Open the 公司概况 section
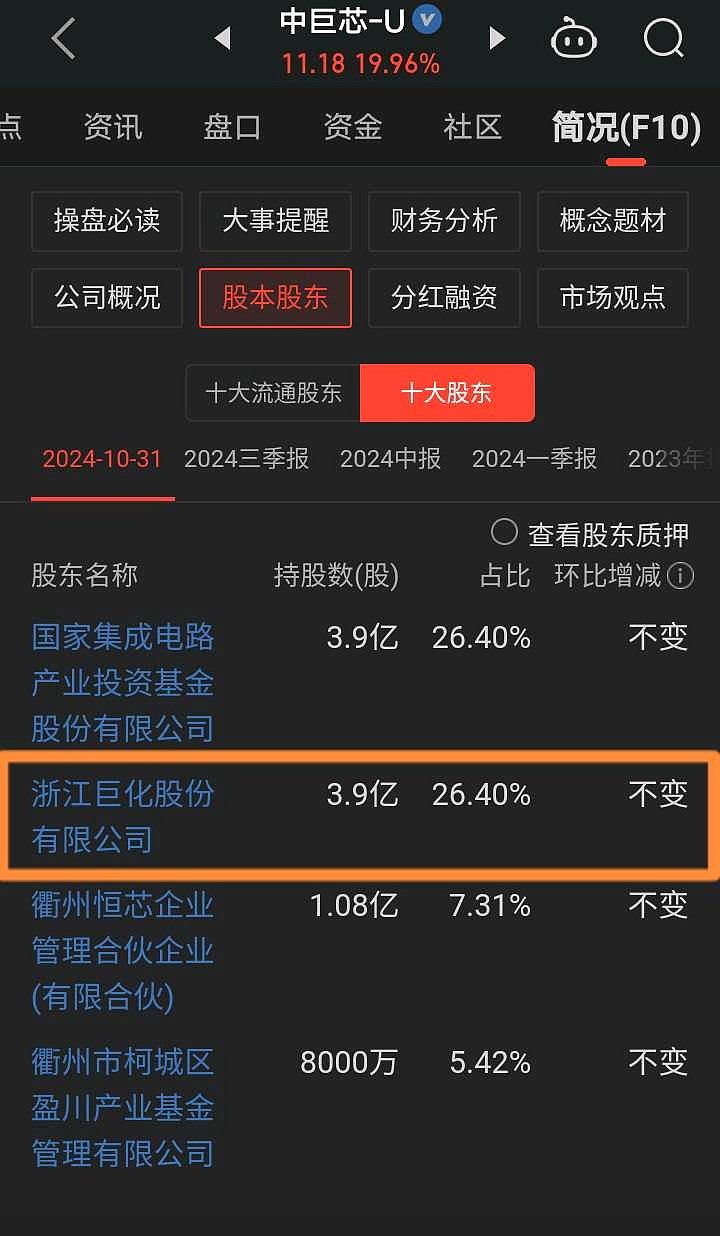Image resolution: width=720 pixels, height=1236 pixels. (x=107, y=298)
